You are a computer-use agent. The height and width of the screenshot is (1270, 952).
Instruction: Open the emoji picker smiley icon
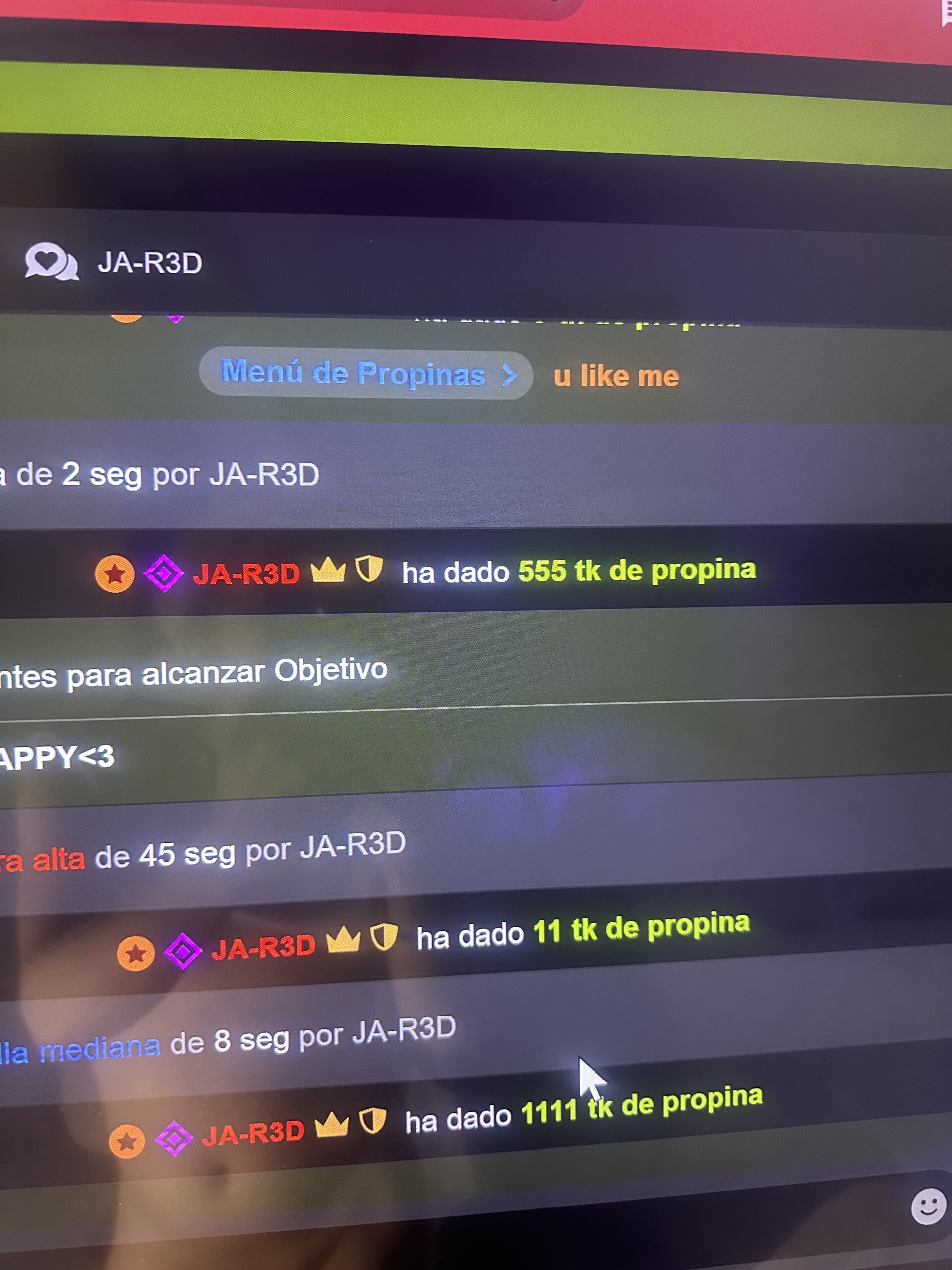[x=928, y=1205]
